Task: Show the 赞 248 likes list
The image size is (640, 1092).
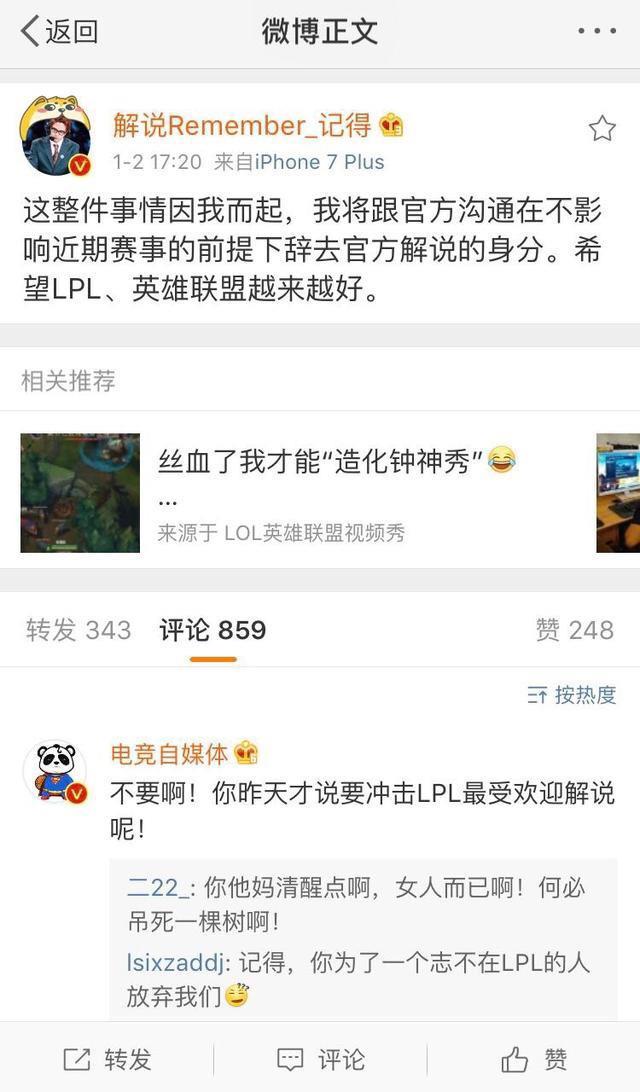Action: click(x=575, y=630)
